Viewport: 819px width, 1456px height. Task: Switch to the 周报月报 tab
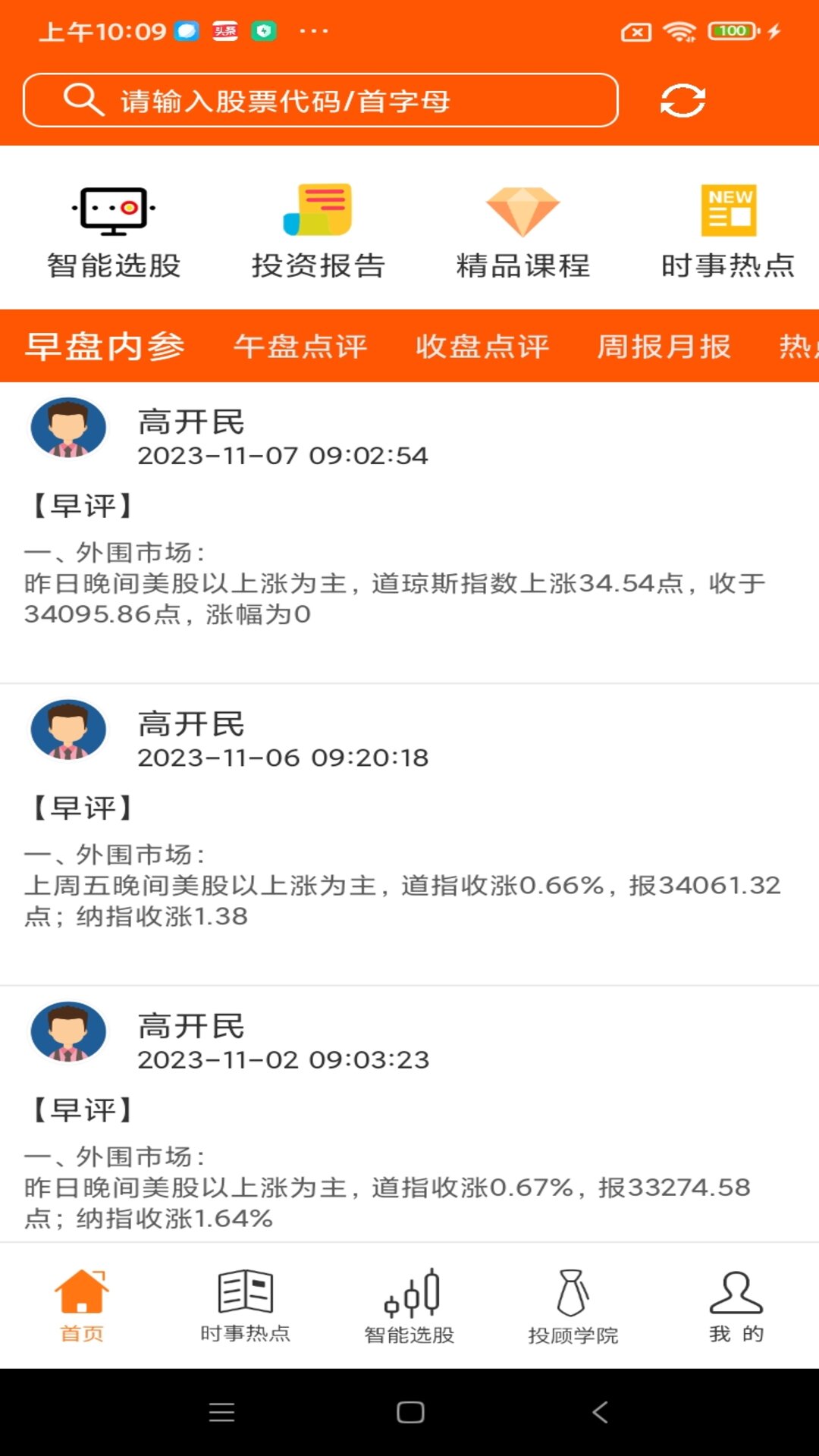pos(664,347)
